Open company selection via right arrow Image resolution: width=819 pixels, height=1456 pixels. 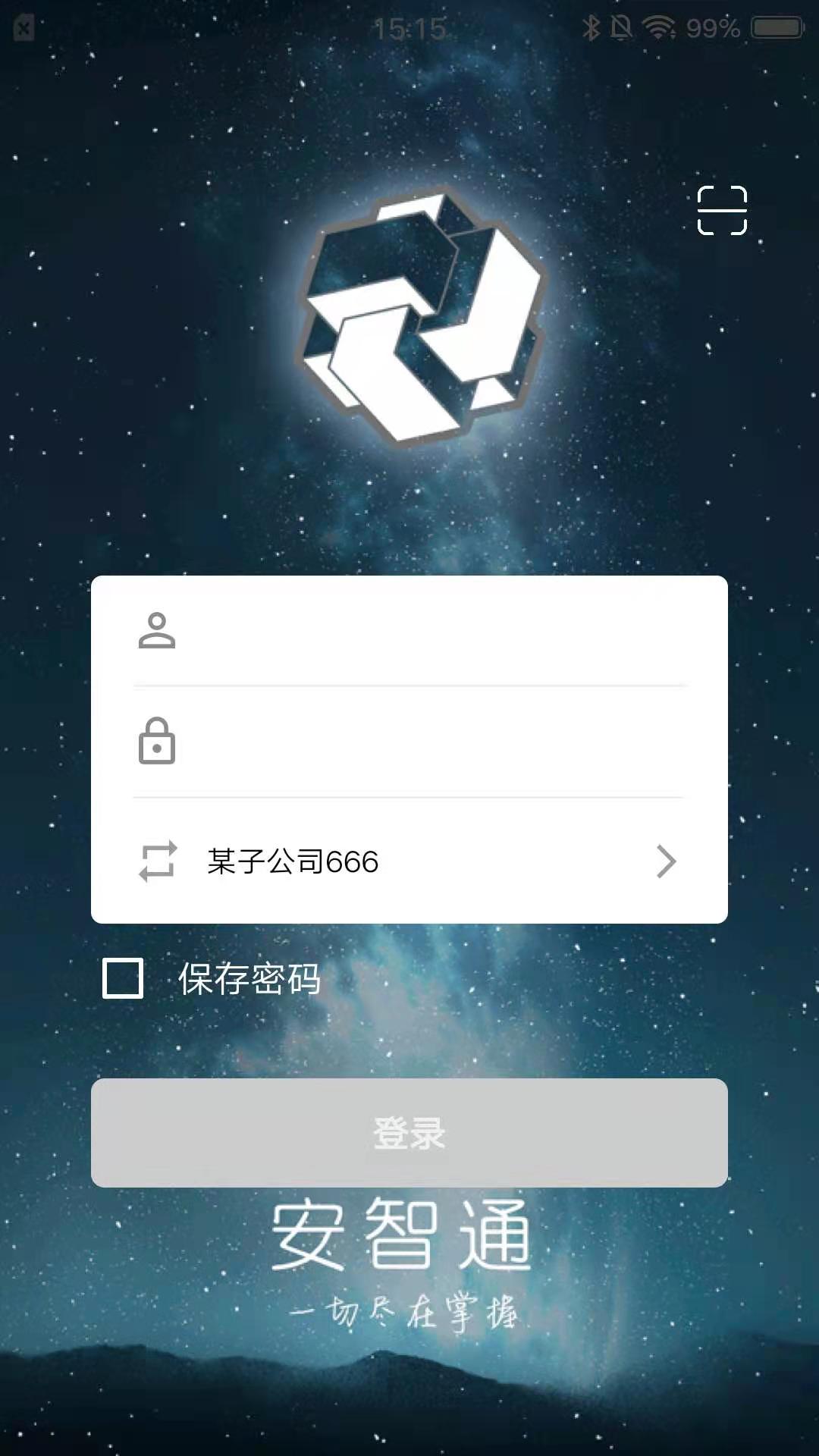pyautogui.click(x=667, y=861)
